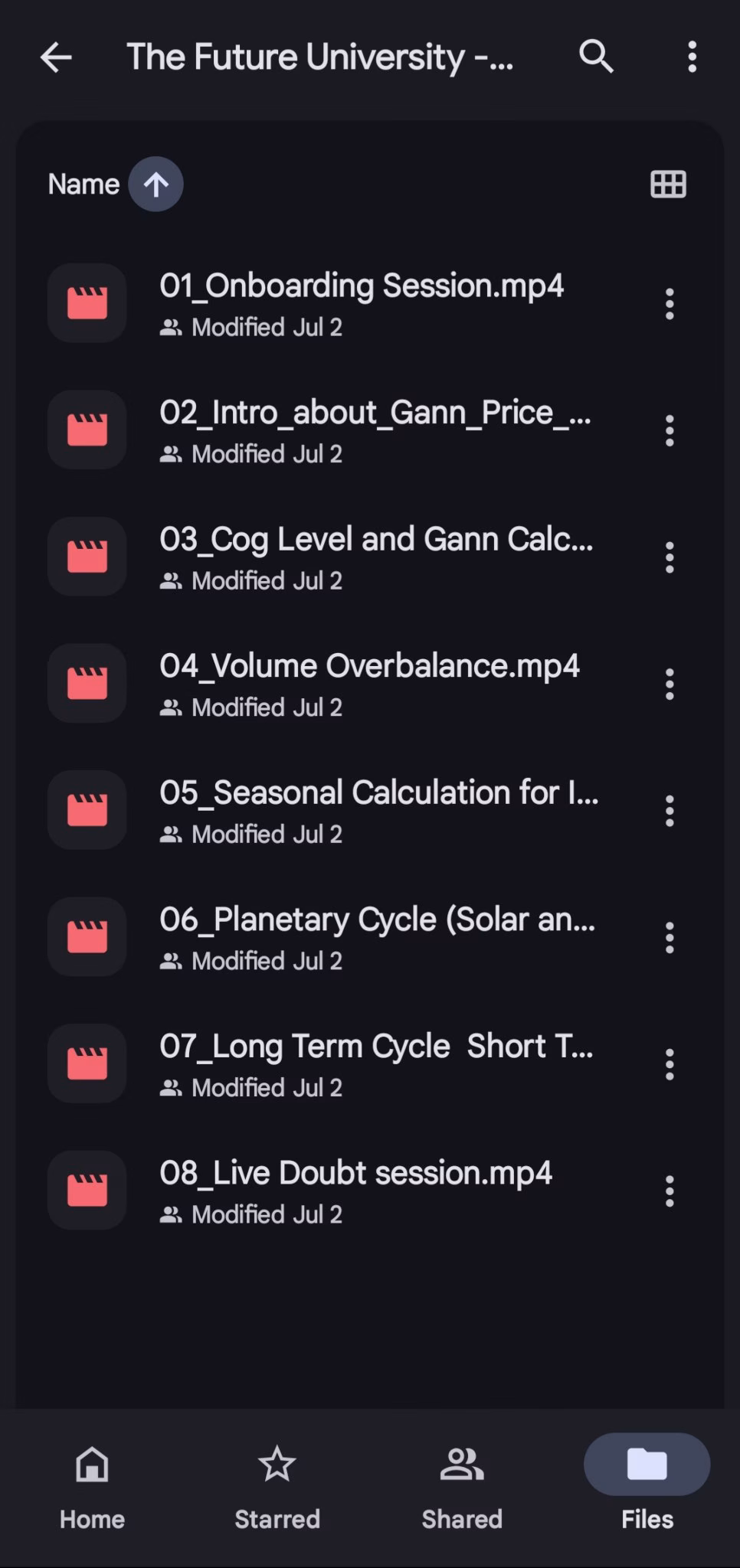The height and width of the screenshot is (1568, 740).
Task: Switch to grid view layout
Action: 668,185
